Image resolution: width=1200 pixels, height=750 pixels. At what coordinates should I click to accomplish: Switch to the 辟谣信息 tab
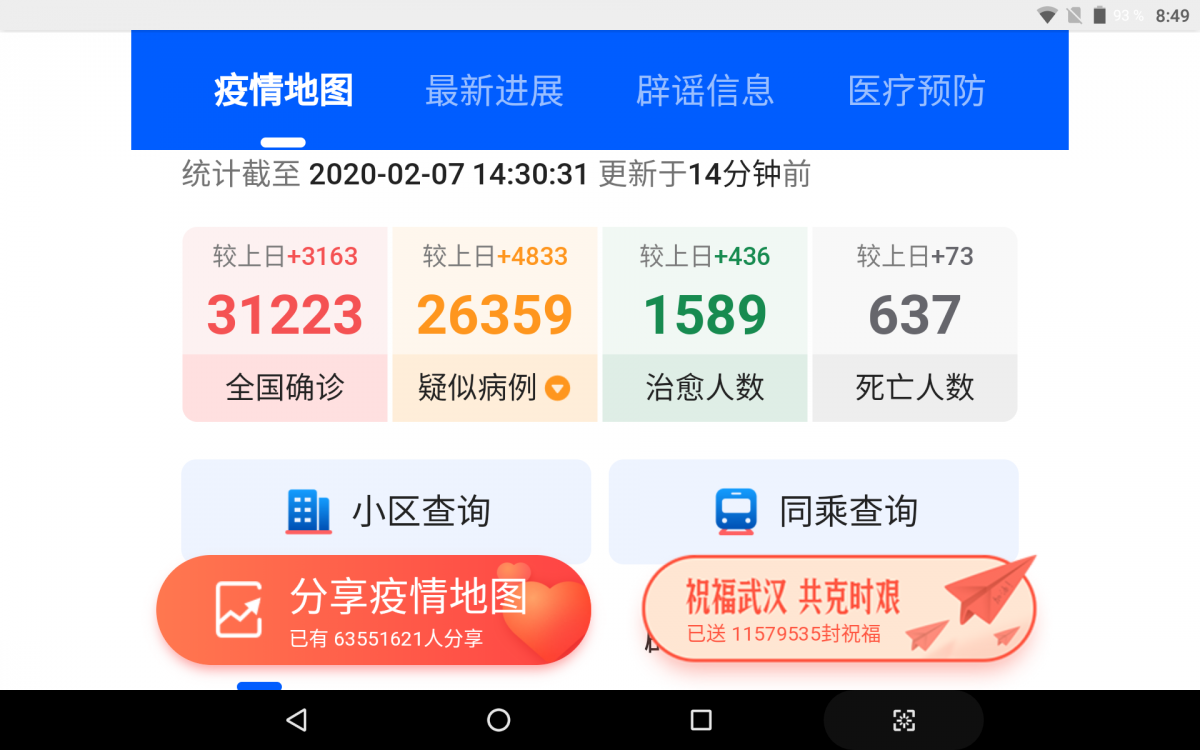coord(705,91)
